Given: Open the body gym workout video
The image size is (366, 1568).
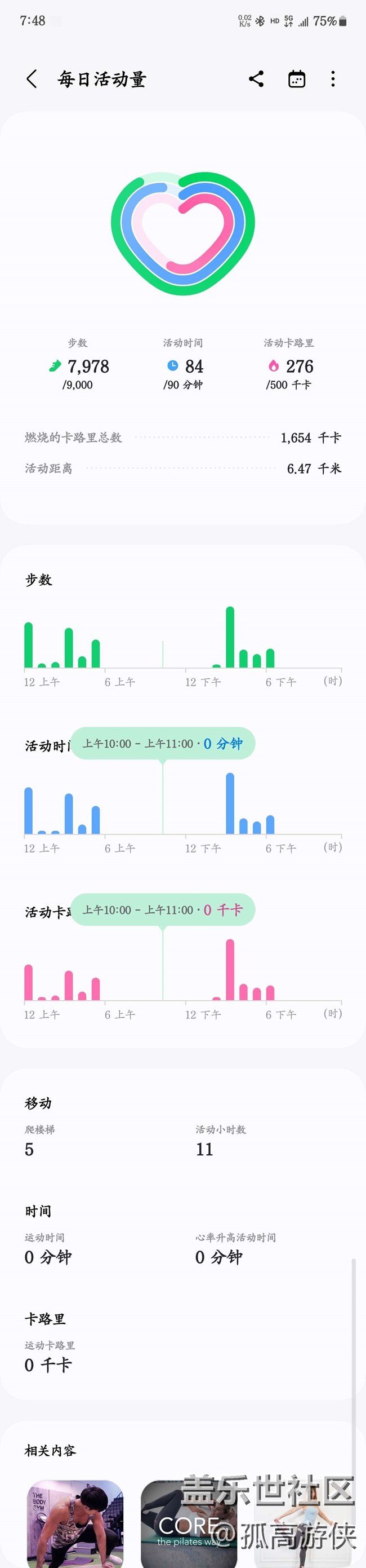Looking at the screenshot, I should (75, 1522).
